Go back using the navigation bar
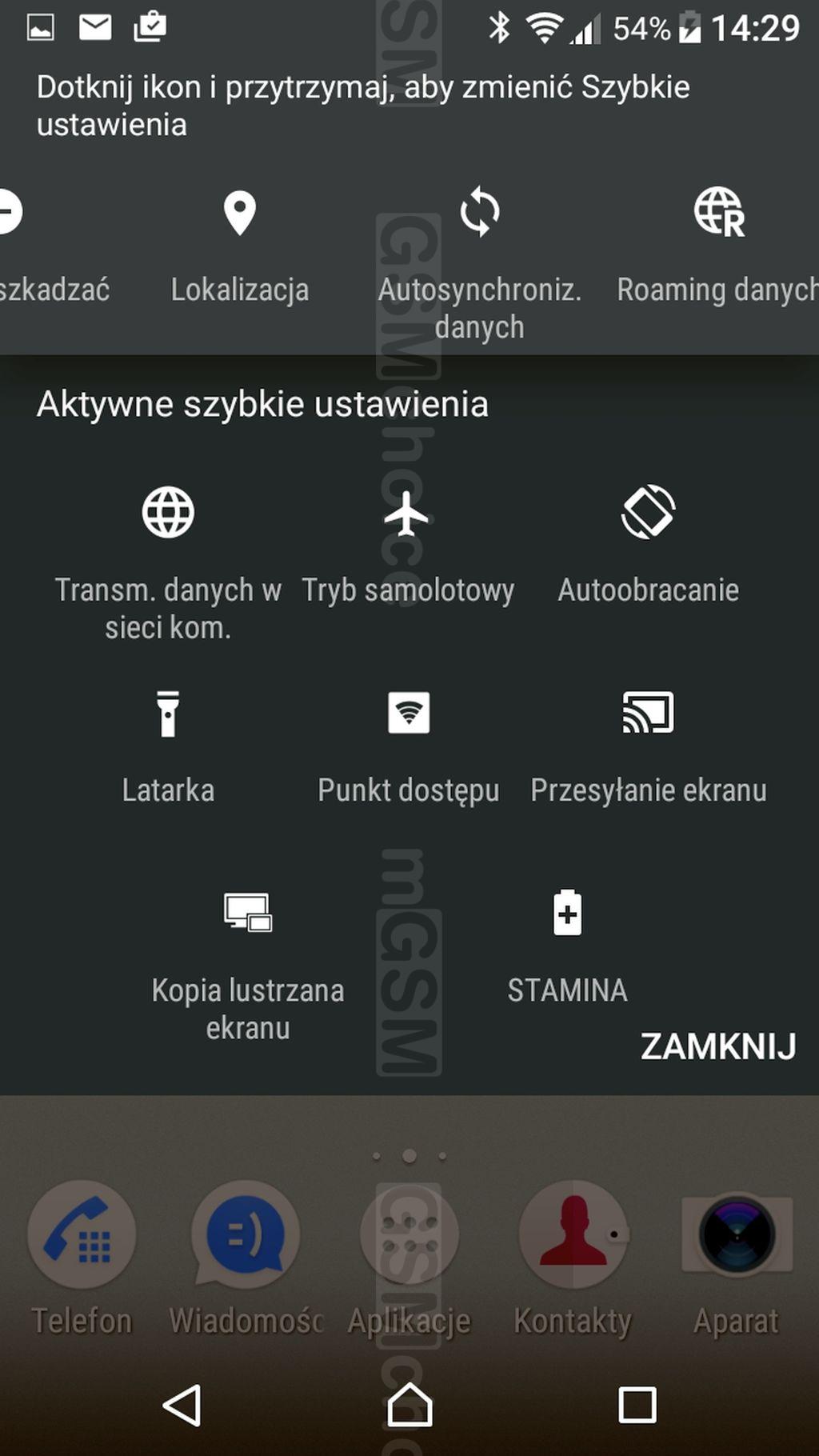This screenshot has height=1456, width=819. coord(182,1406)
